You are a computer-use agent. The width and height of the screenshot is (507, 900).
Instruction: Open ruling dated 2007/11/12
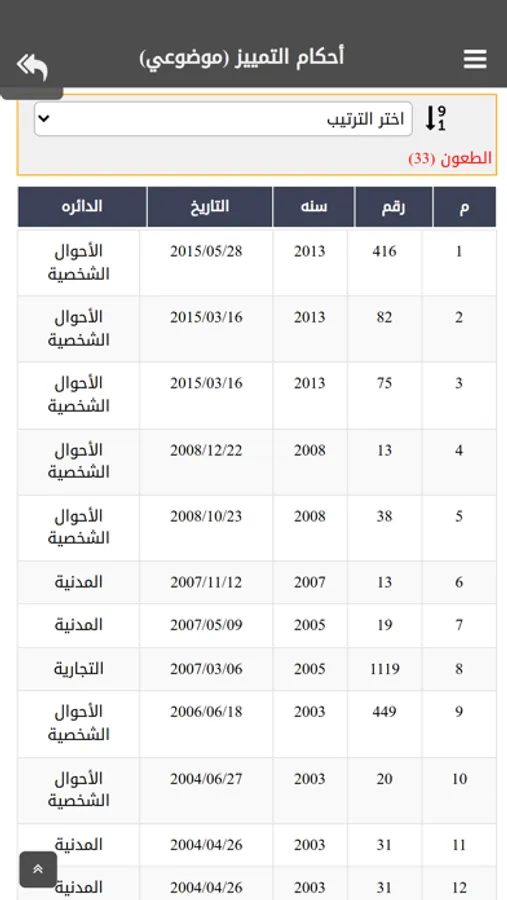[x=257, y=583]
